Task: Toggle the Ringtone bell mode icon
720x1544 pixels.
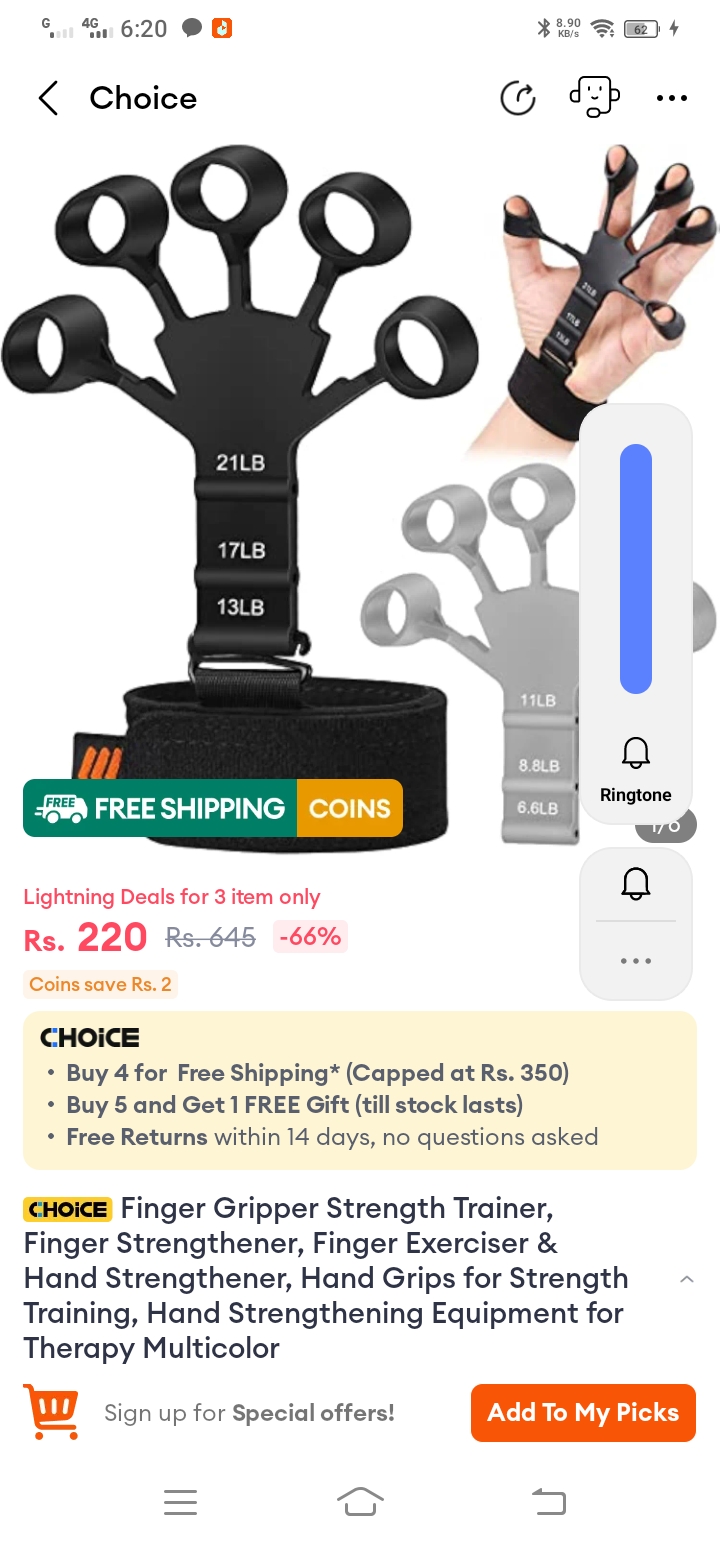Action: (x=636, y=753)
